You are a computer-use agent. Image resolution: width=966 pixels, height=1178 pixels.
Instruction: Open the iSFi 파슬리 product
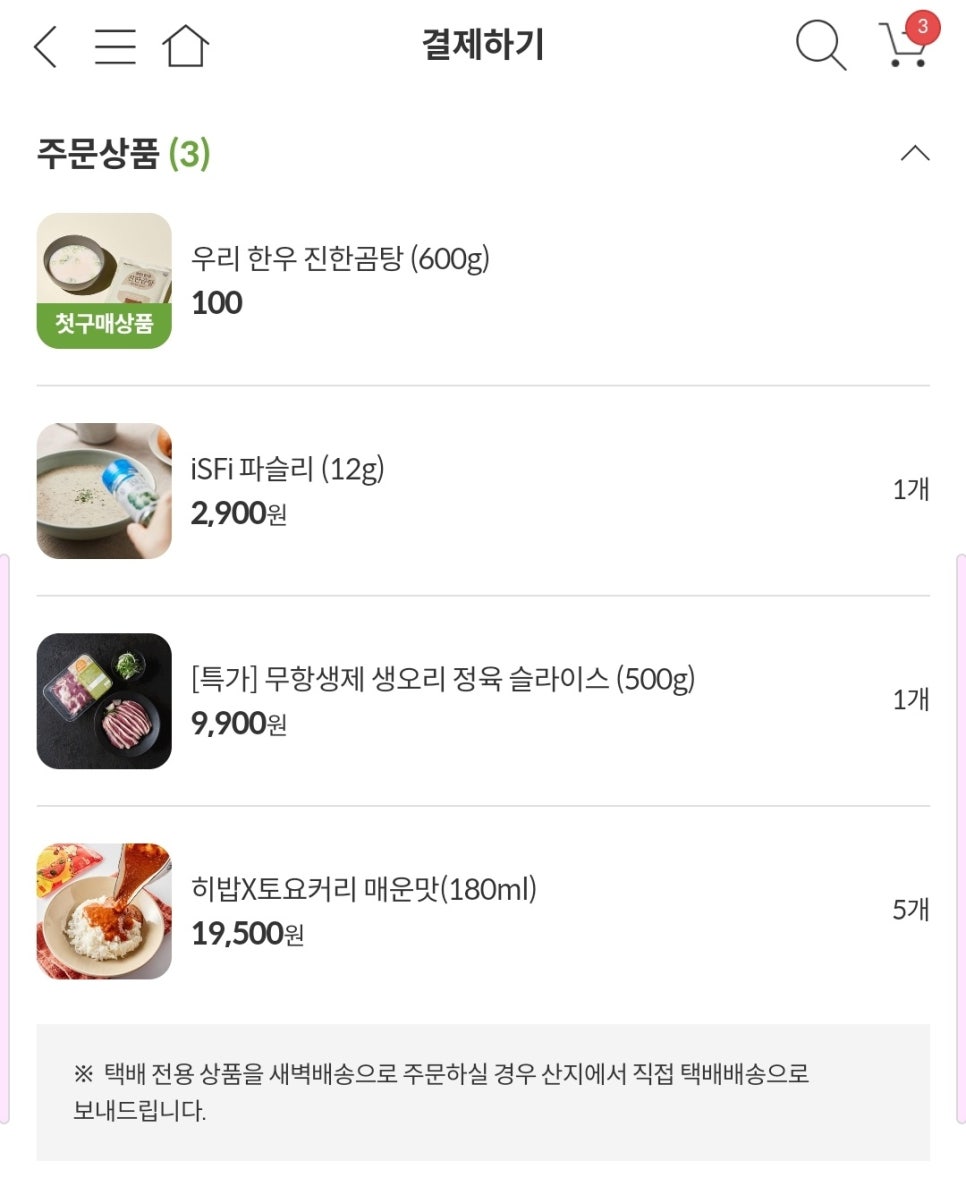[x=288, y=469]
